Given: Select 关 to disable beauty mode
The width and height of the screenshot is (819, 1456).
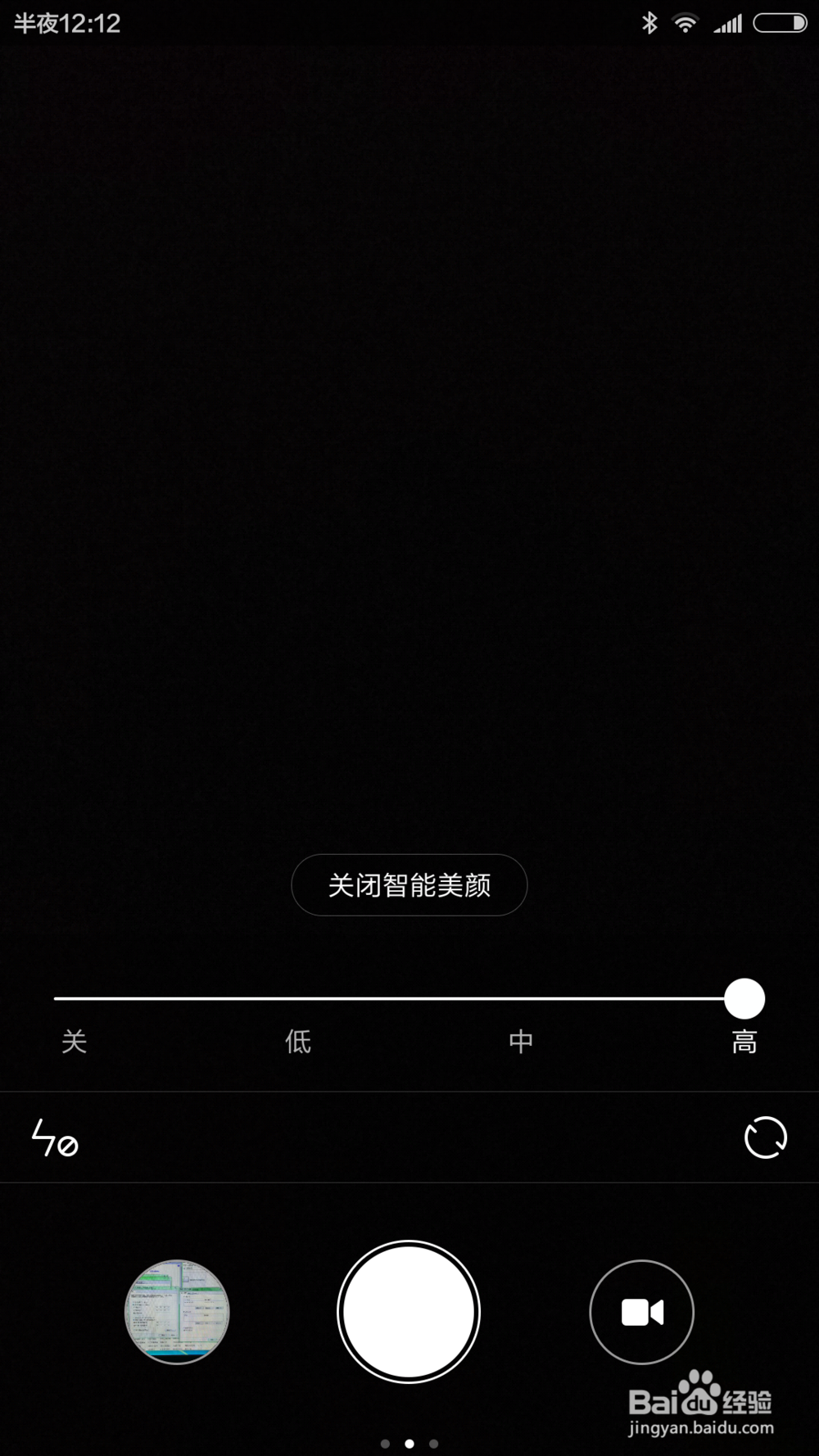Looking at the screenshot, I should [73, 1040].
